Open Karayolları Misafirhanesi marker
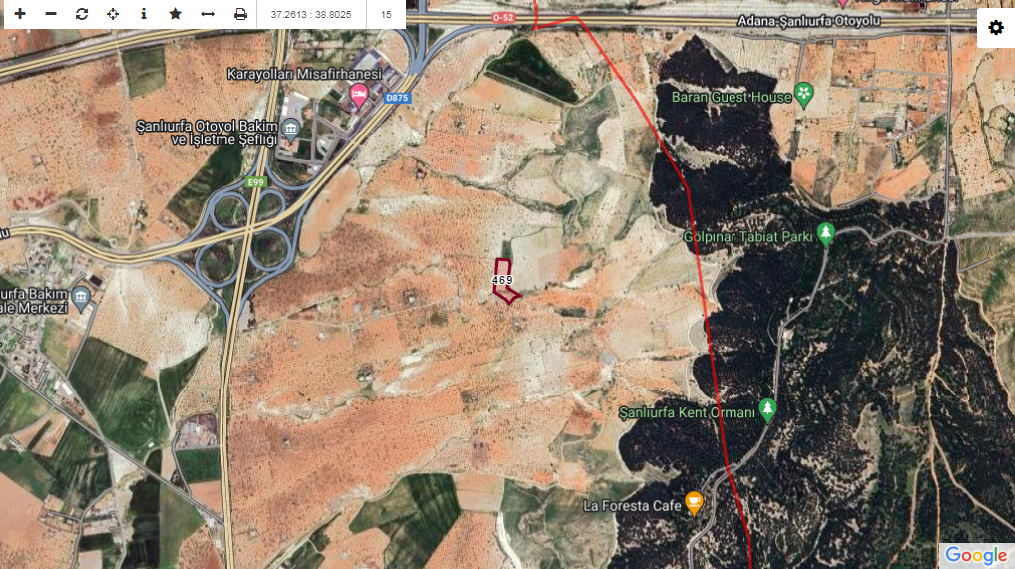The height and width of the screenshot is (569, 1015). pos(359,94)
